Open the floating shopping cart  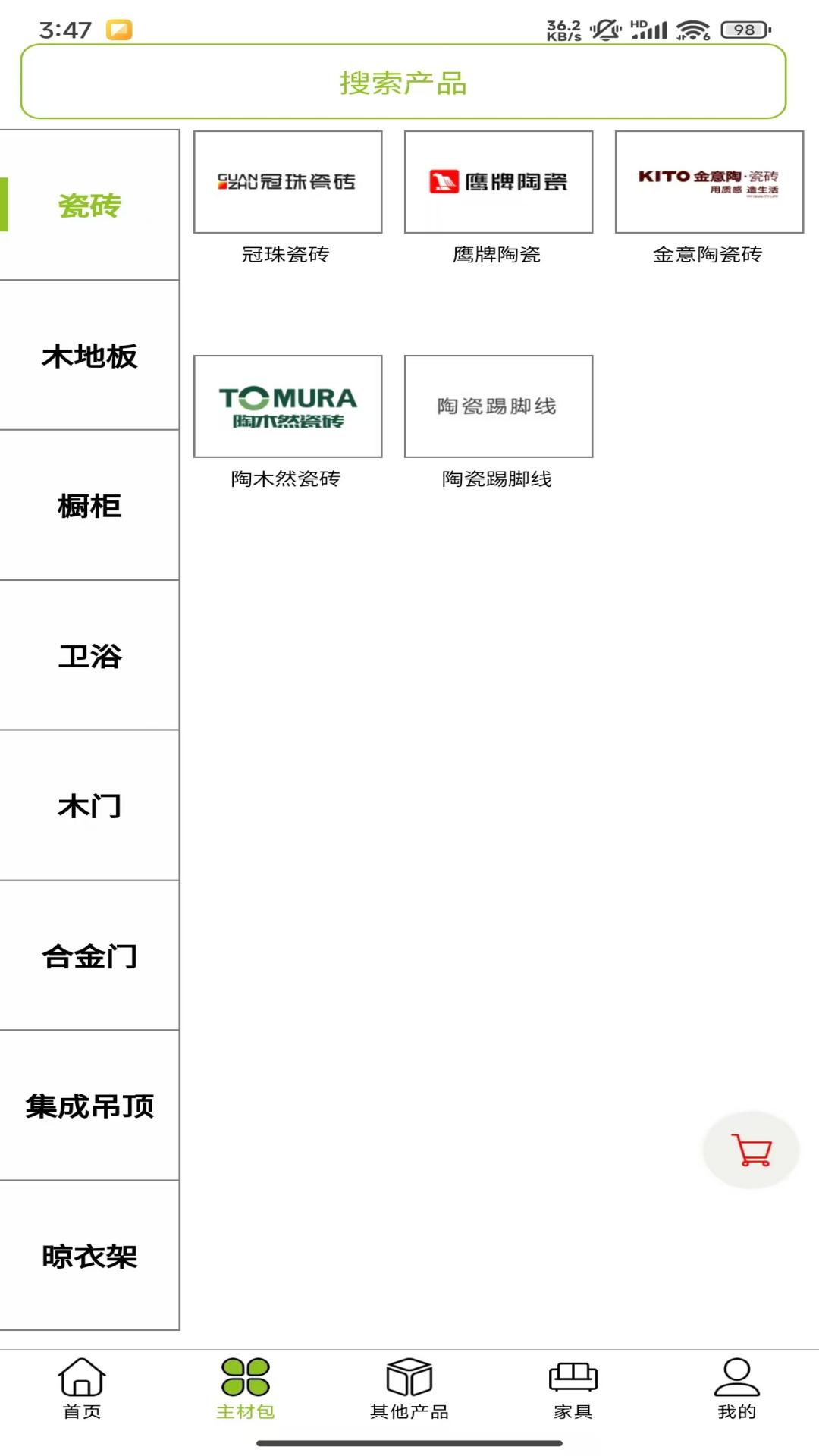click(751, 1150)
